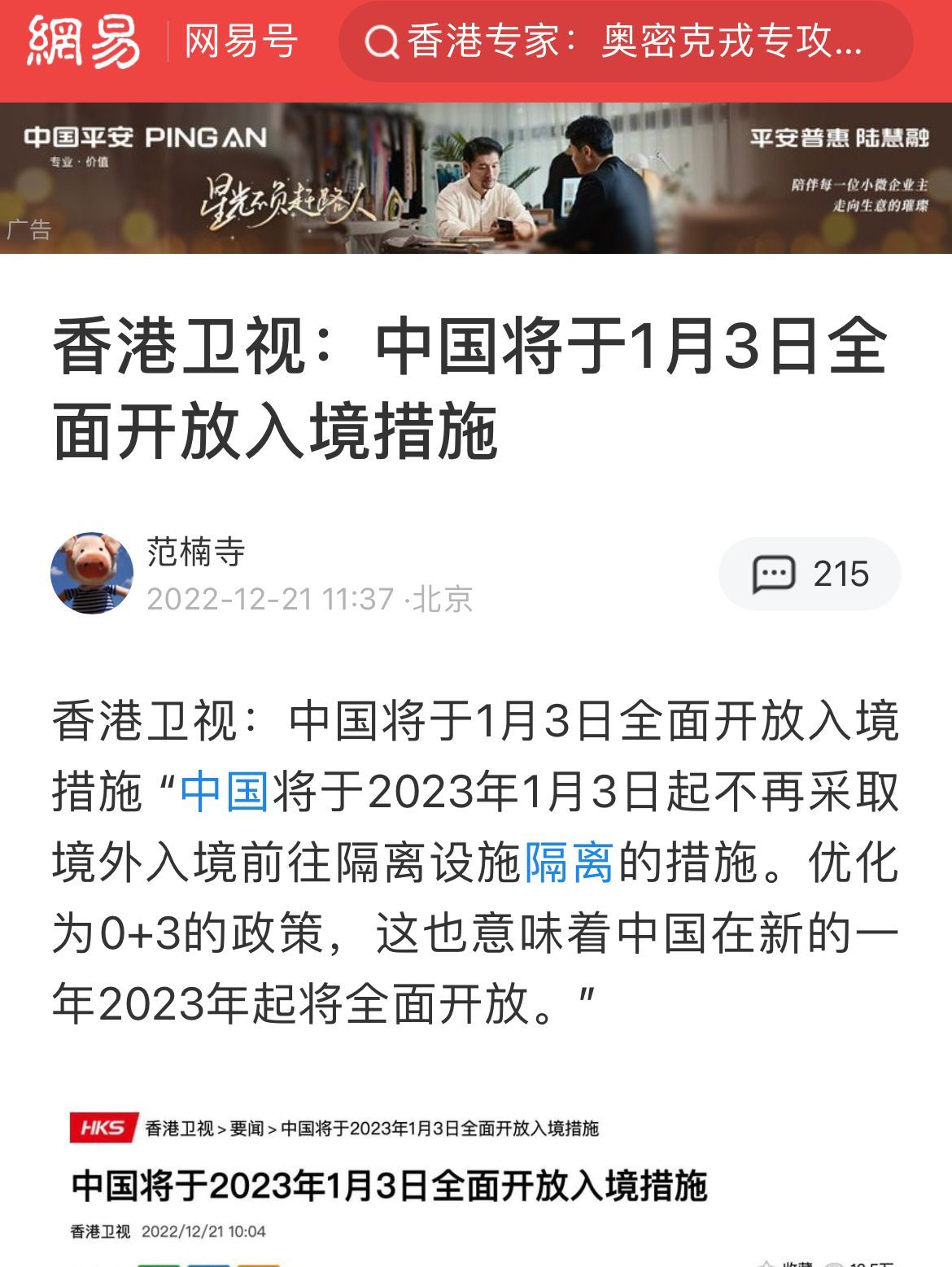Open the Ping An advertisement banner
The height and width of the screenshot is (1267, 952).
[x=476, y=178]
